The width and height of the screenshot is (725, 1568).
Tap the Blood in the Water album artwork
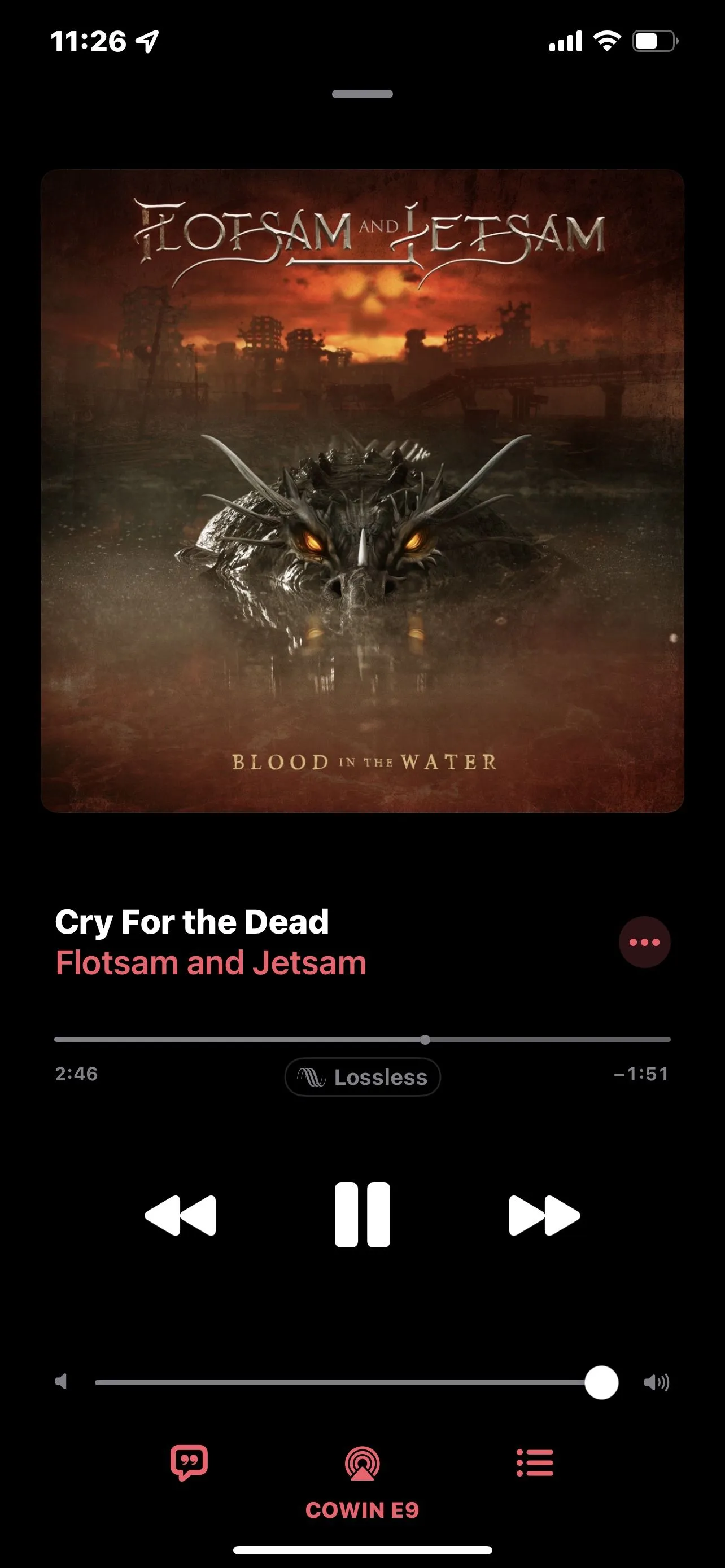[x=362, y=490]
